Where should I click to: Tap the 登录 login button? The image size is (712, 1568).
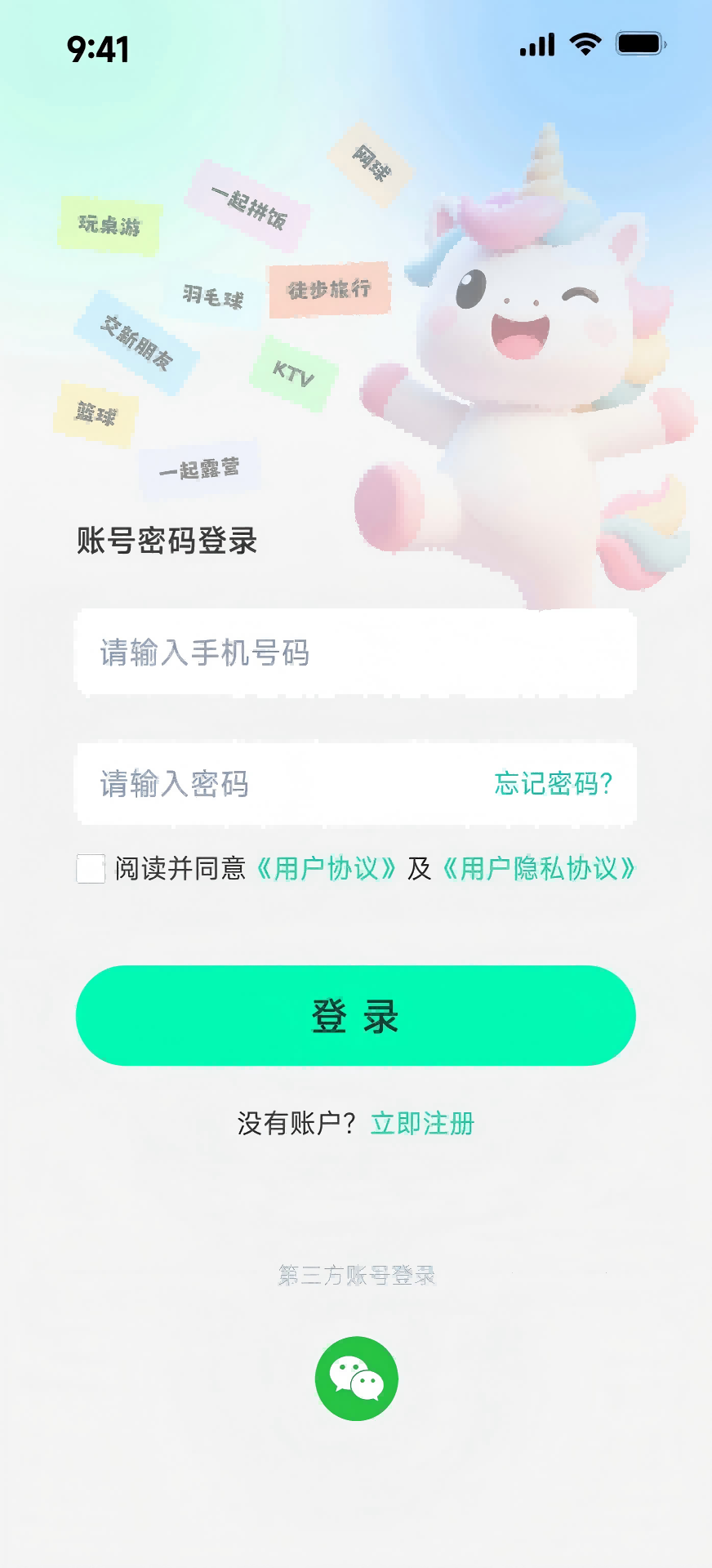coord(356,1015)
